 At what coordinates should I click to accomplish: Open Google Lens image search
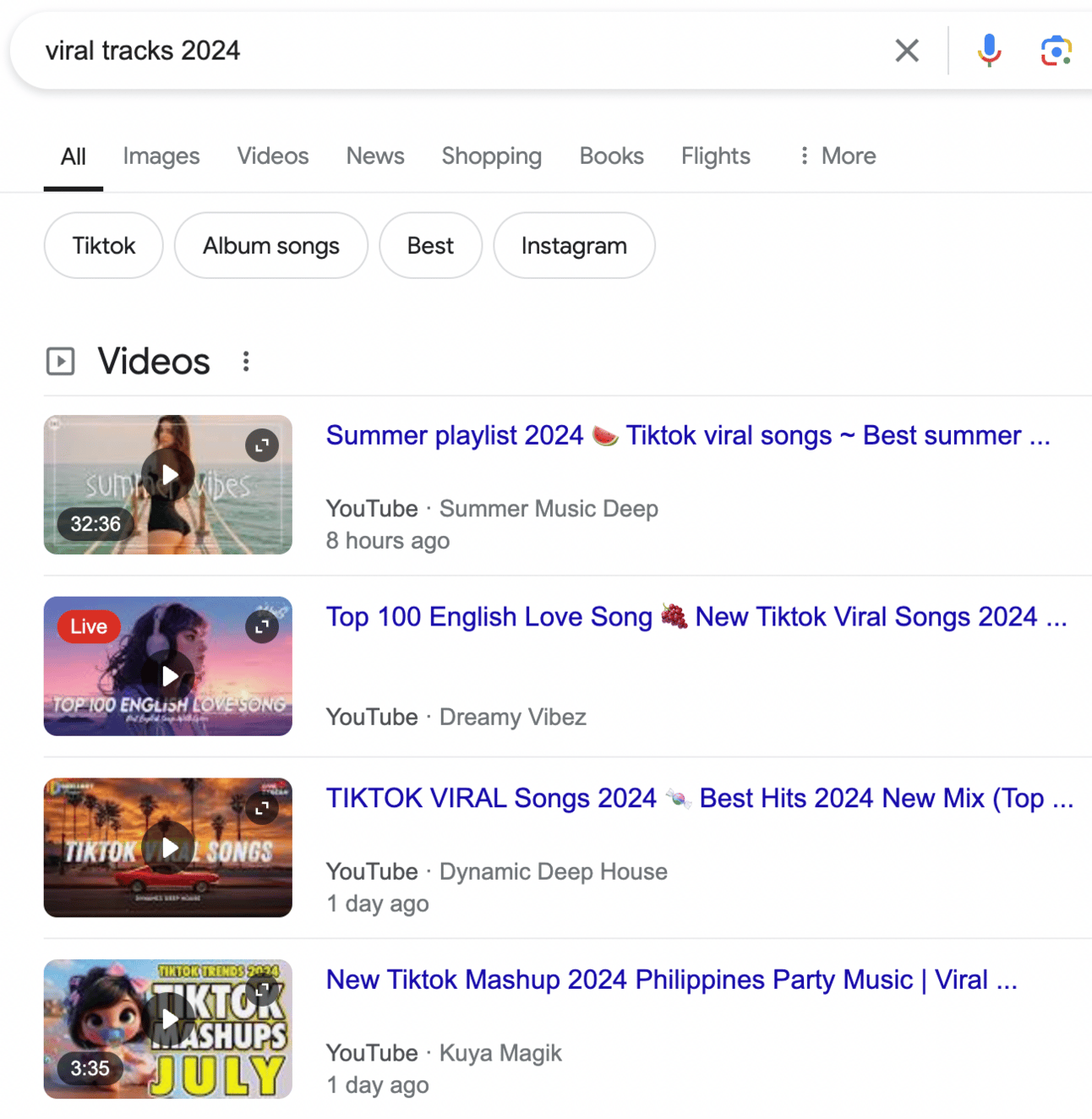(x=1056, y=51)
